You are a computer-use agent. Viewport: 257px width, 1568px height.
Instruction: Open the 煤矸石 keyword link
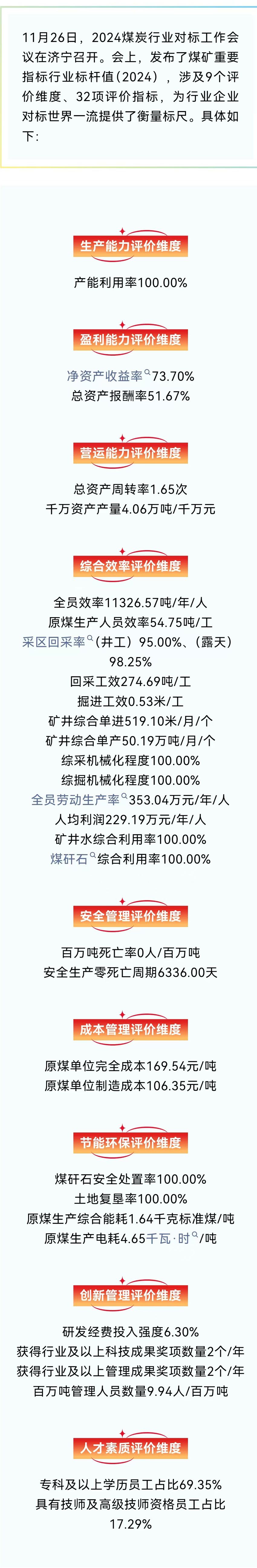tap(69, 859)
